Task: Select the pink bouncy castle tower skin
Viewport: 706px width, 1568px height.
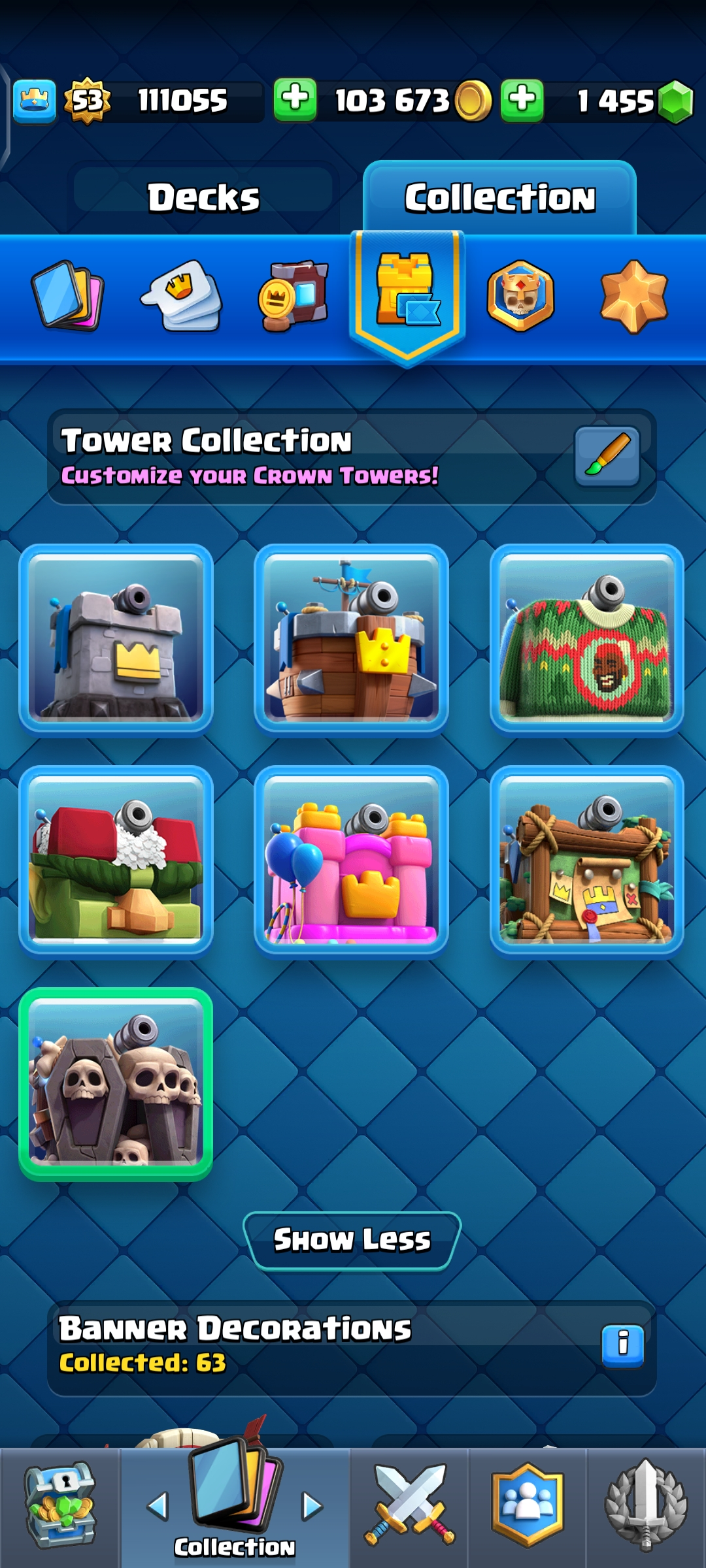Action: tap(351, 860)
